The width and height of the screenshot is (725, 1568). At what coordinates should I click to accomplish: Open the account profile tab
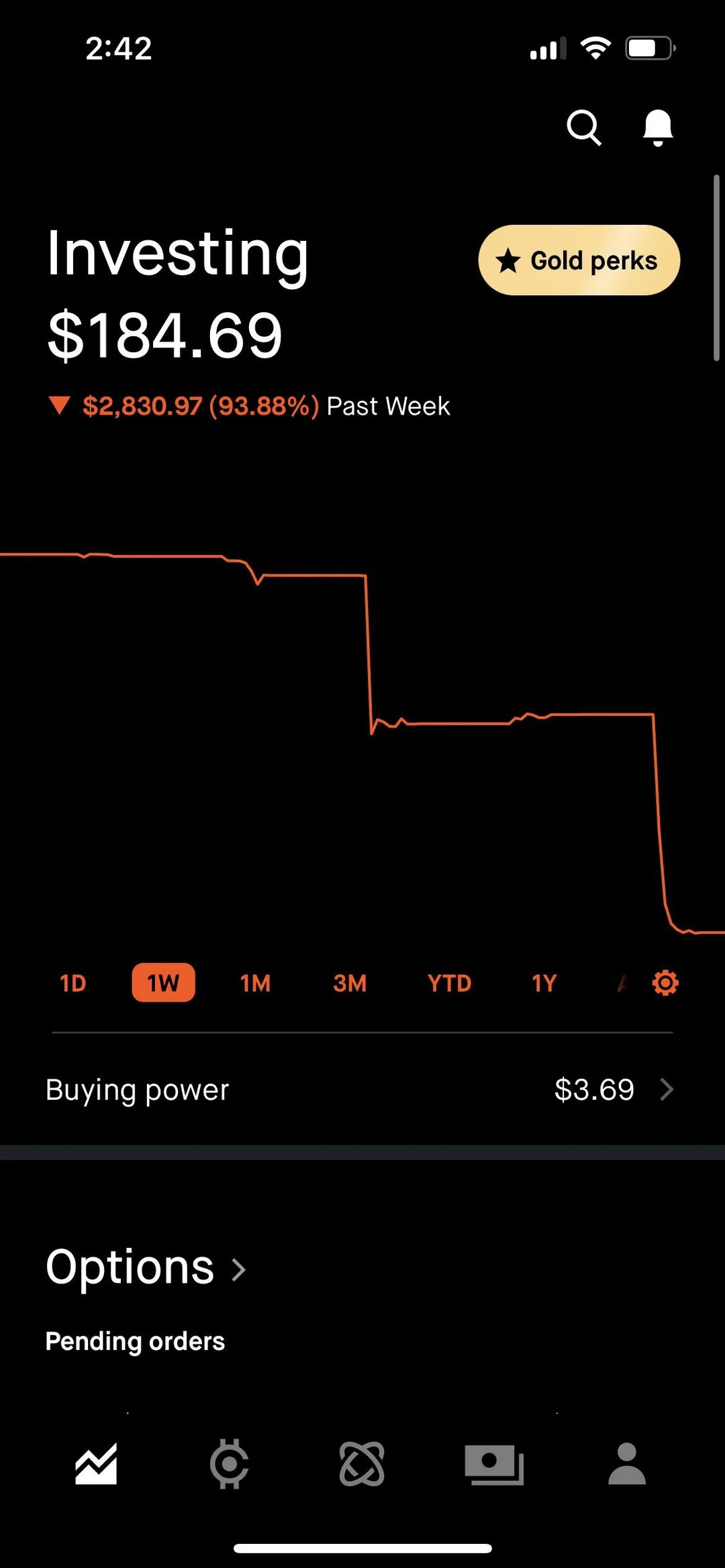(x=627, y=1464)
